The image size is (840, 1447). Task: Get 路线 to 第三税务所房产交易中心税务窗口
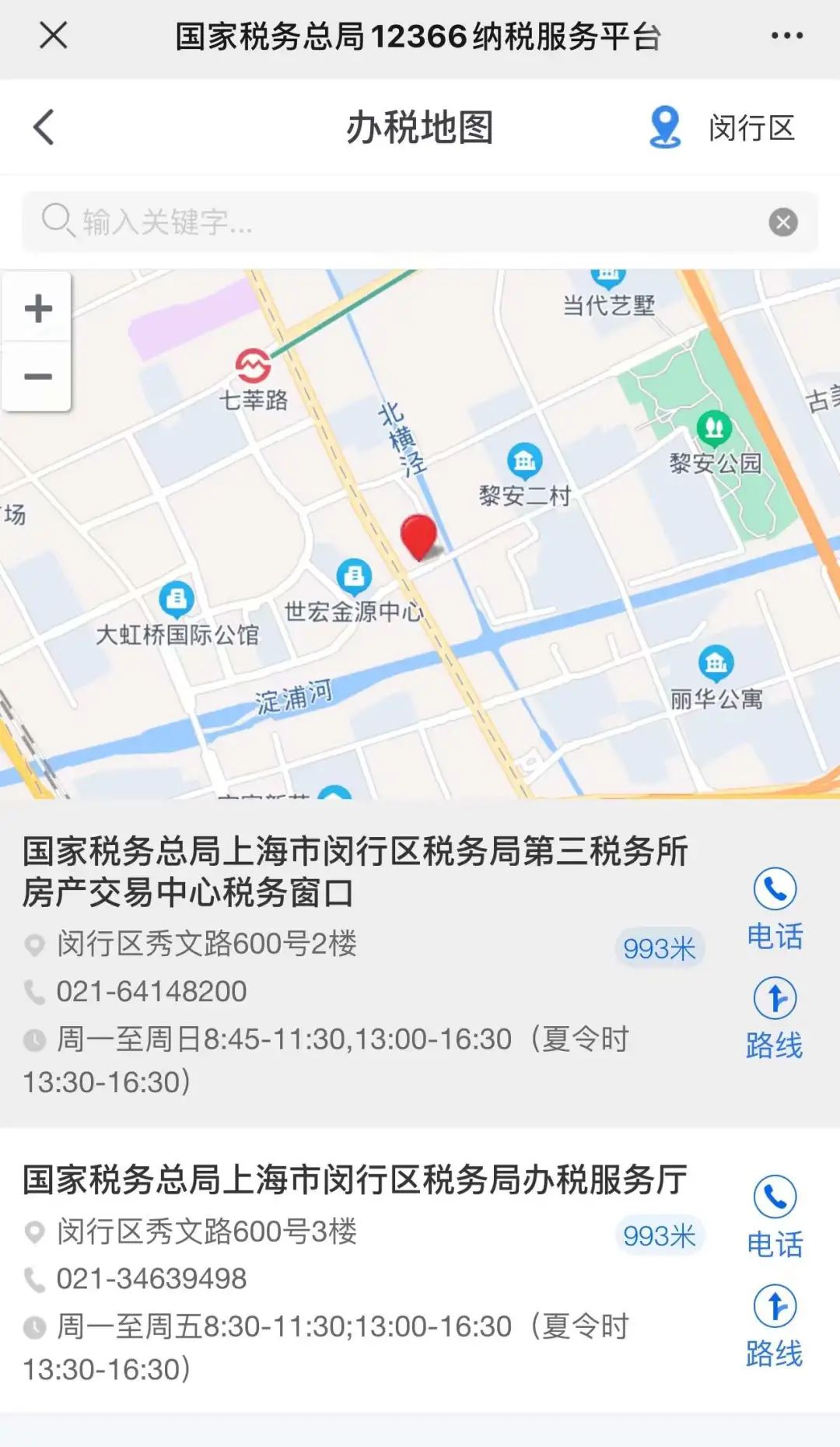775,1018
